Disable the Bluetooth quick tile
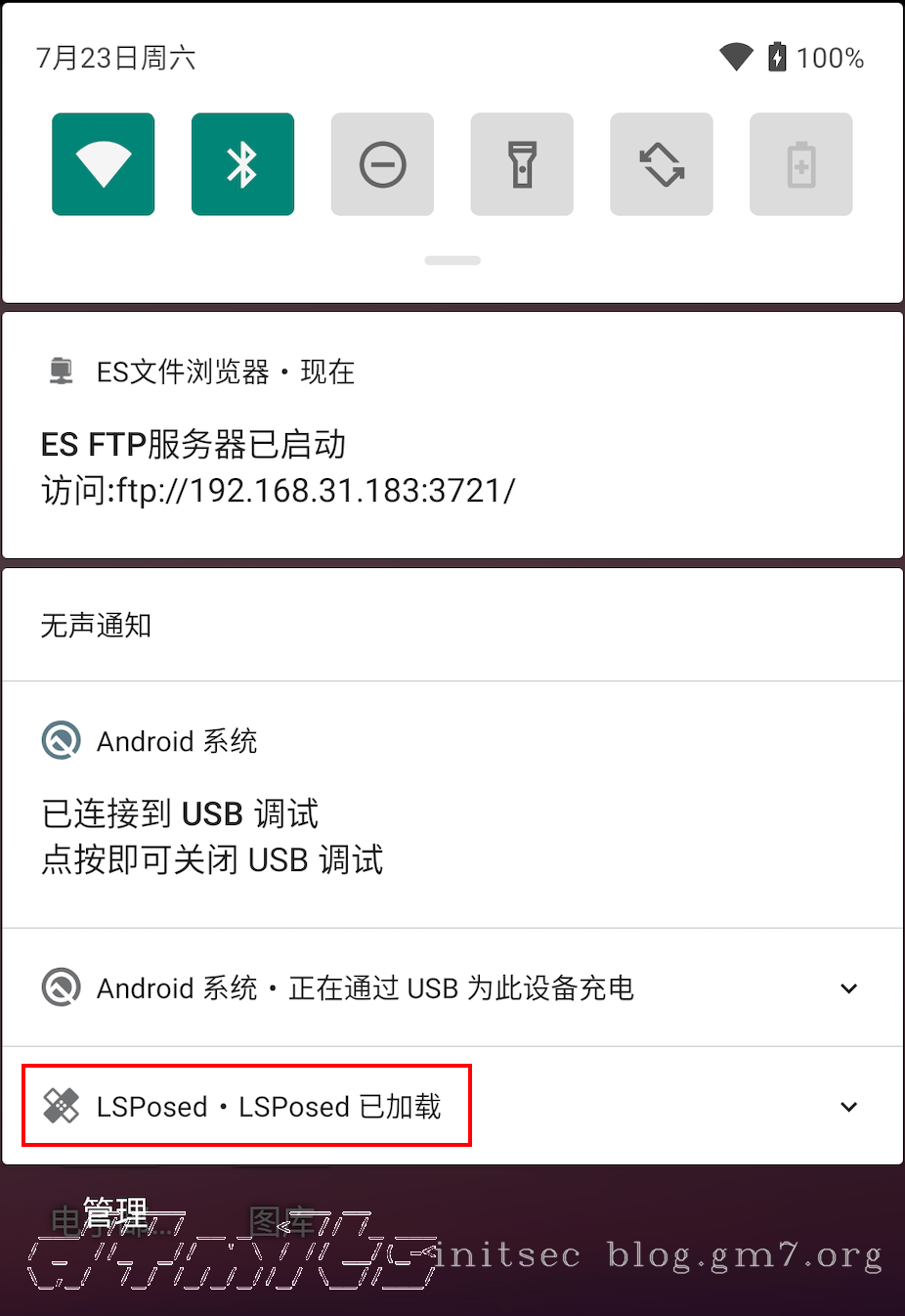 coord(242,164)
